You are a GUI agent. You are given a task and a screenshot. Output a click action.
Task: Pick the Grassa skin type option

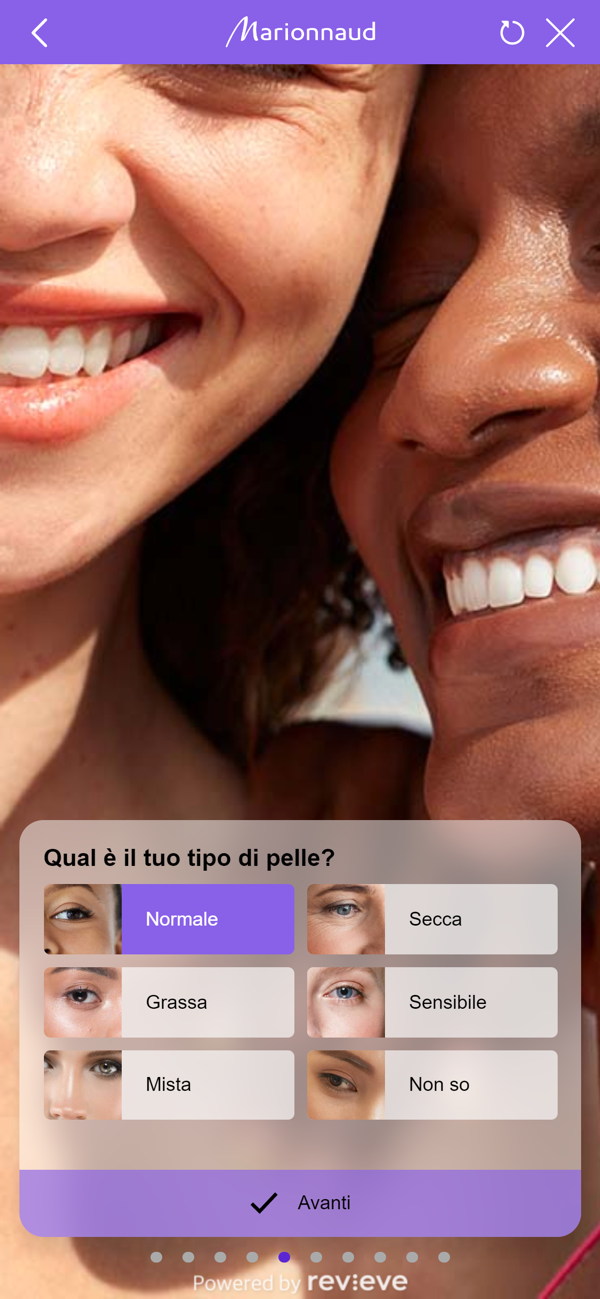(x=169, y=1002)
